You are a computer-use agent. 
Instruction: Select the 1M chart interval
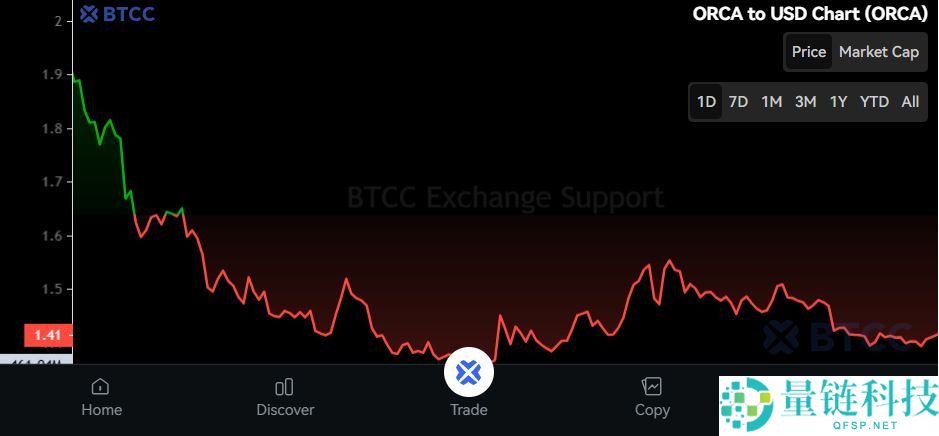click(771, 102)
